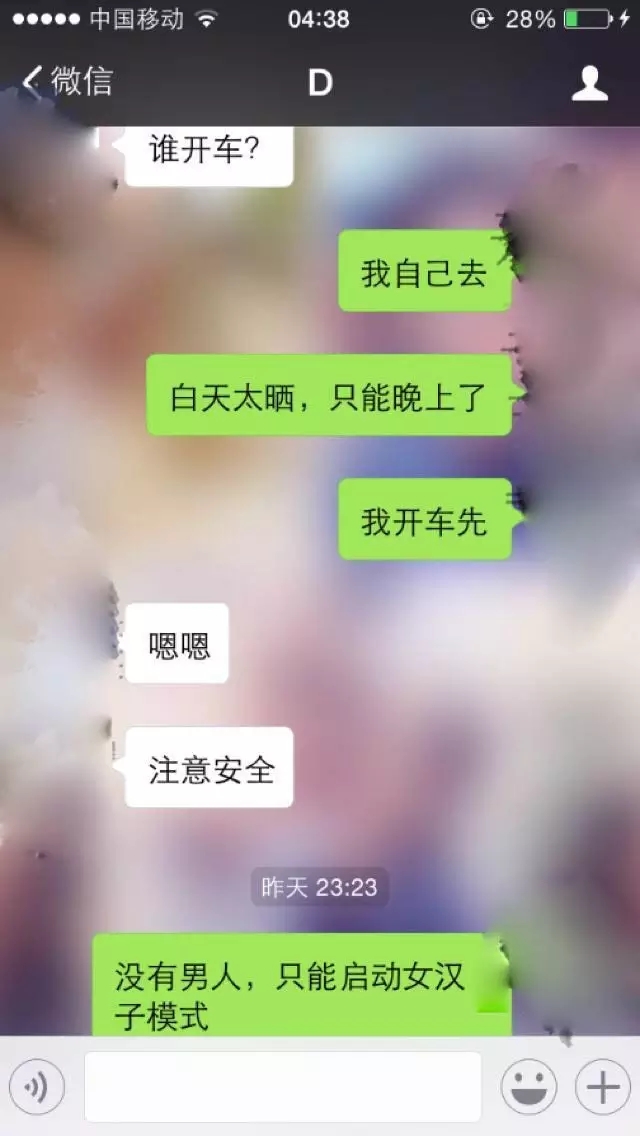Open the contact profile icon
This screenshot has width=640, height=1136.
pyautogui.click(x=589, y=83)
